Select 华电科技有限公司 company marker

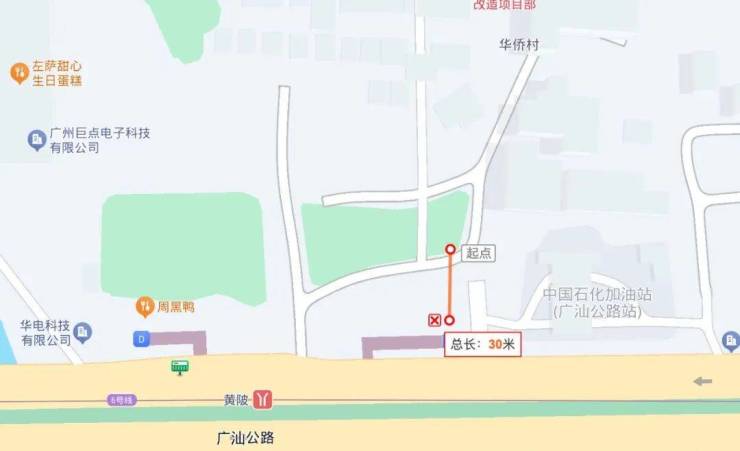[x=83, y=331]
